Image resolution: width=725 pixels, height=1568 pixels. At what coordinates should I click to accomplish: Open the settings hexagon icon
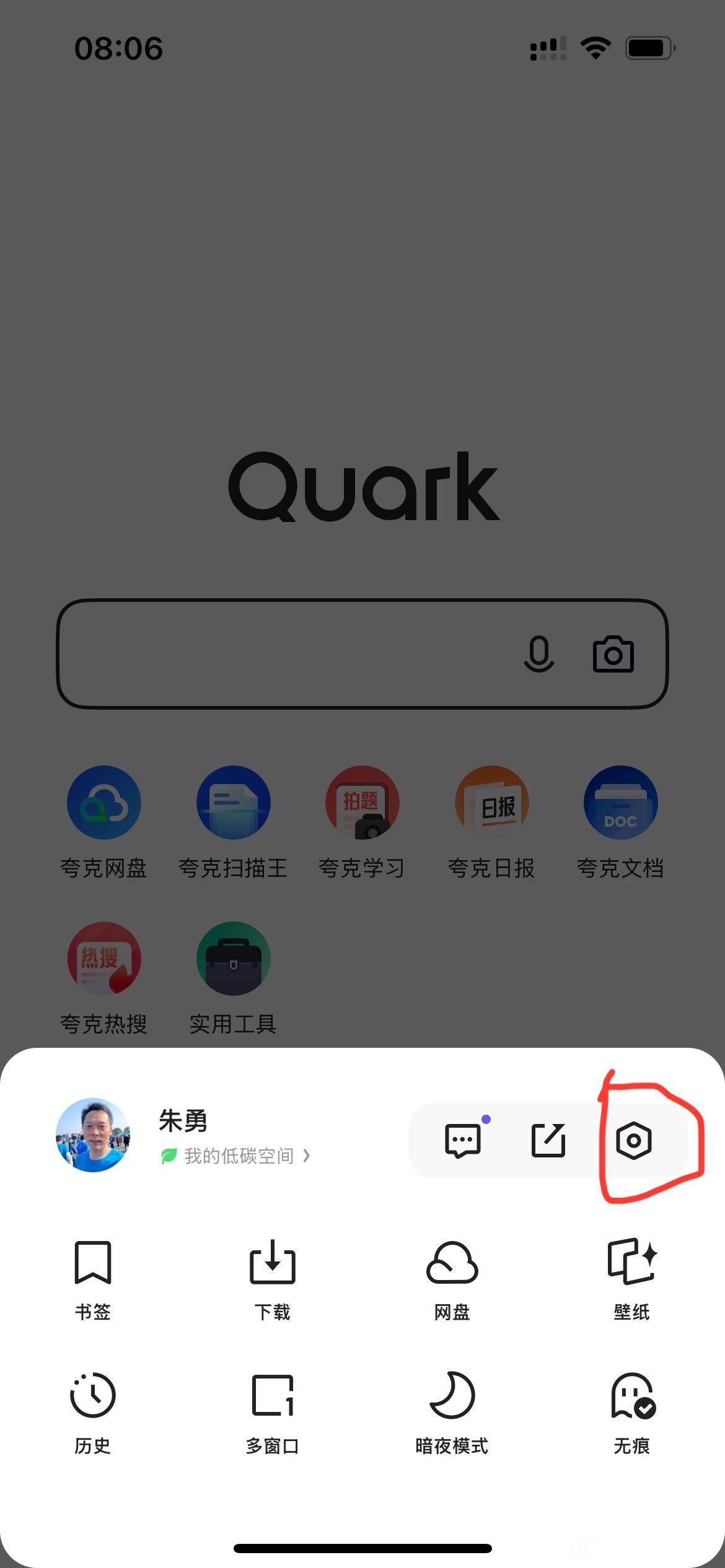coord(633,1140)
